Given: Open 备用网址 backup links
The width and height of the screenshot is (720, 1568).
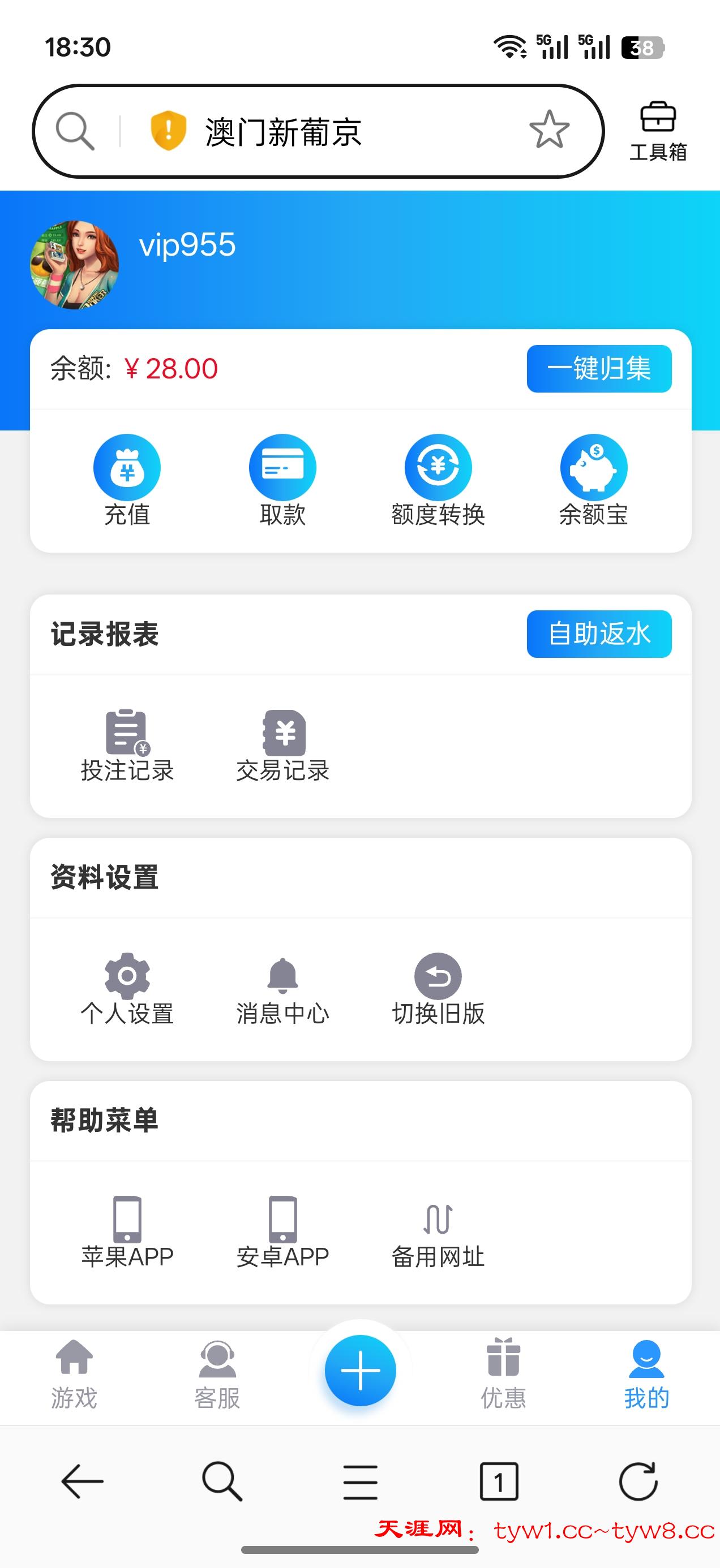Looking at the screenshot, I should [438, 1232].
